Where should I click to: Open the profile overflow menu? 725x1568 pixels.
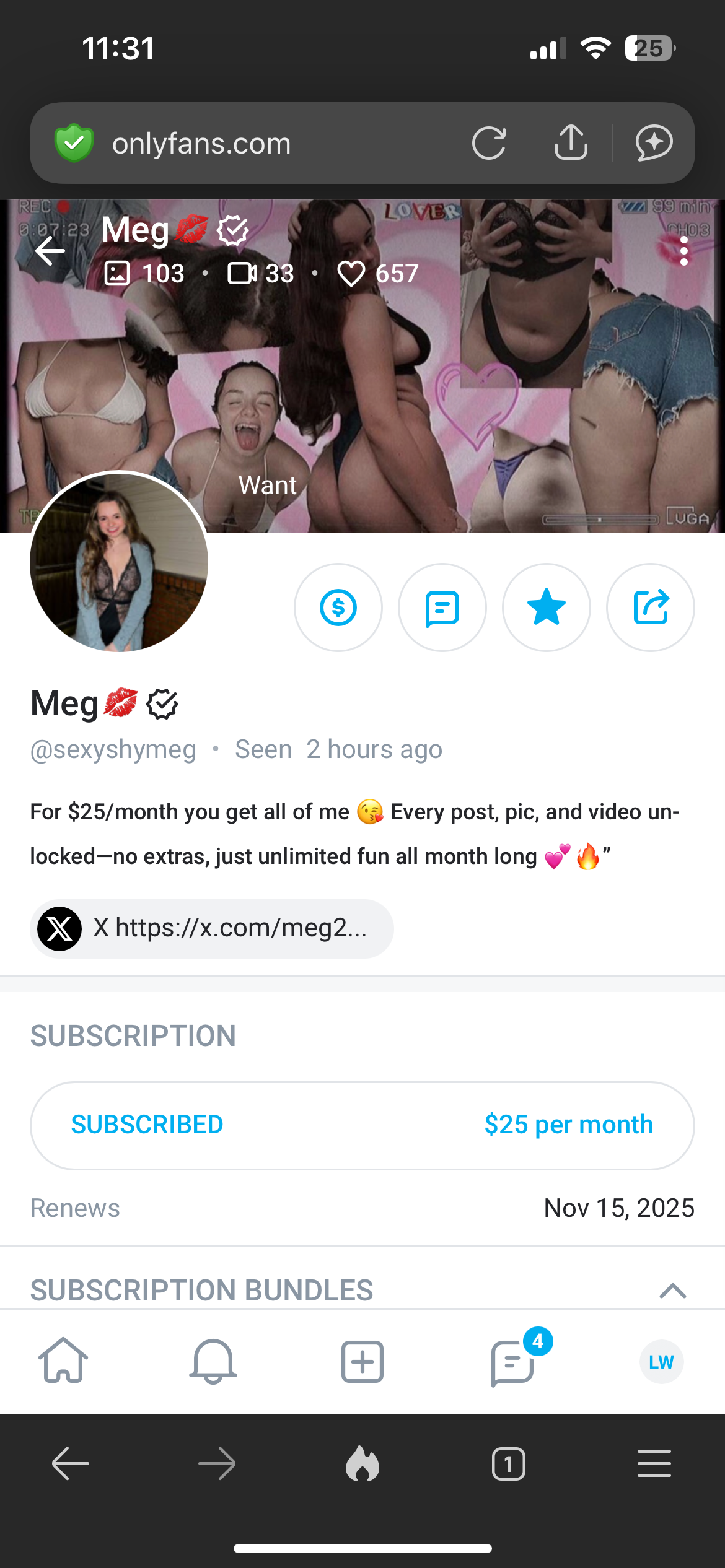(683, 251)
